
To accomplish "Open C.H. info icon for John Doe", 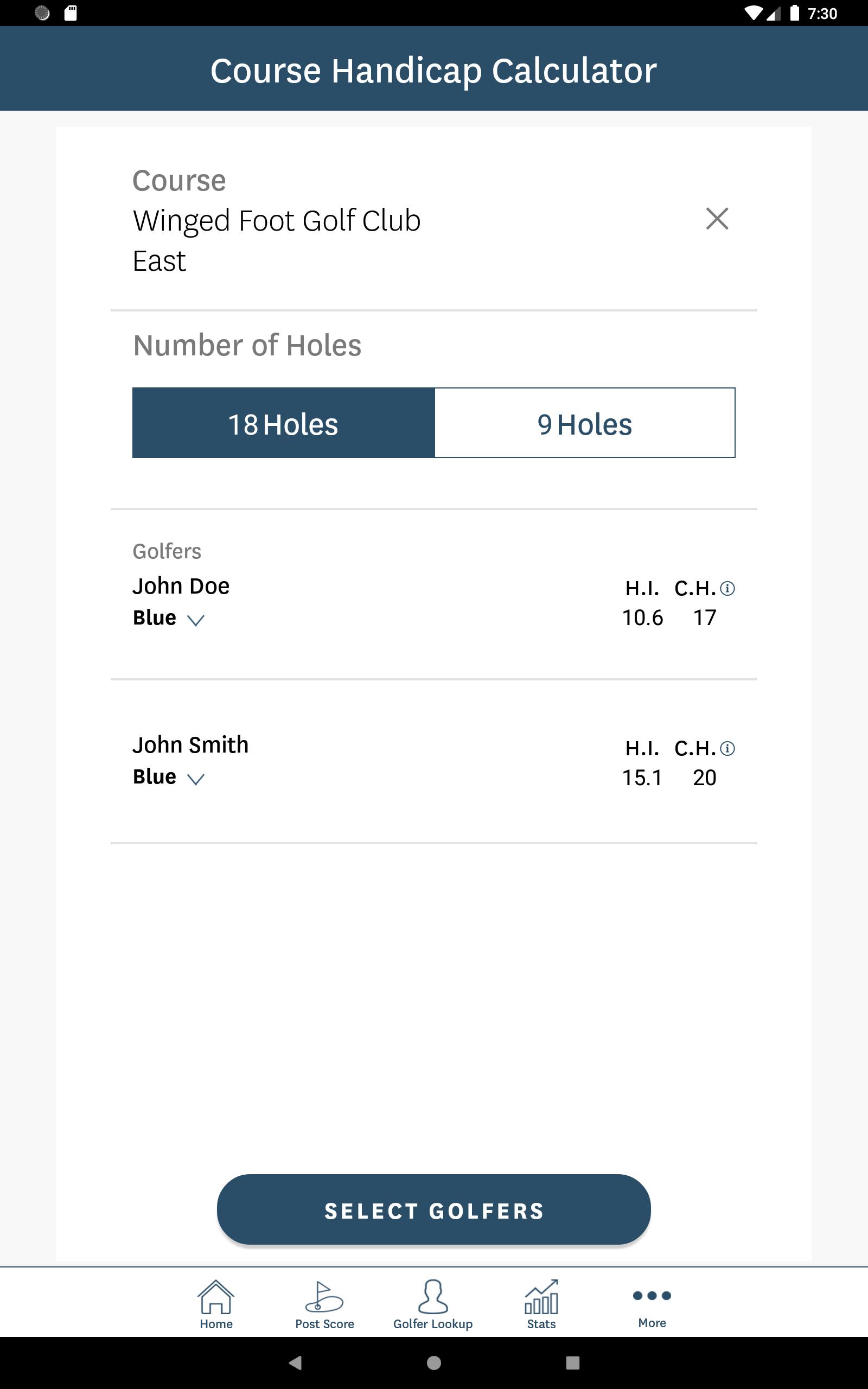I will 727,588.
